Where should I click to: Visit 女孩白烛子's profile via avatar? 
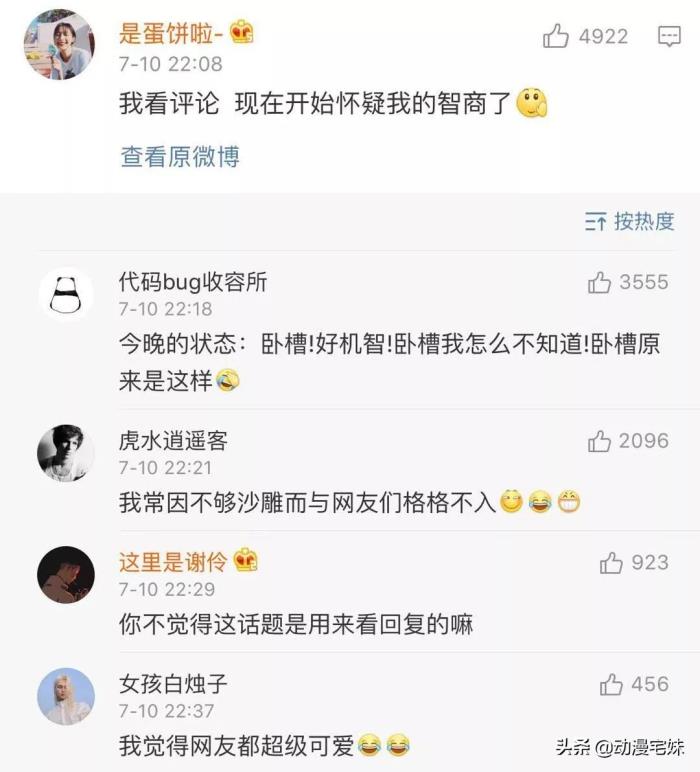pyautogui.click(x=66, y=696)
